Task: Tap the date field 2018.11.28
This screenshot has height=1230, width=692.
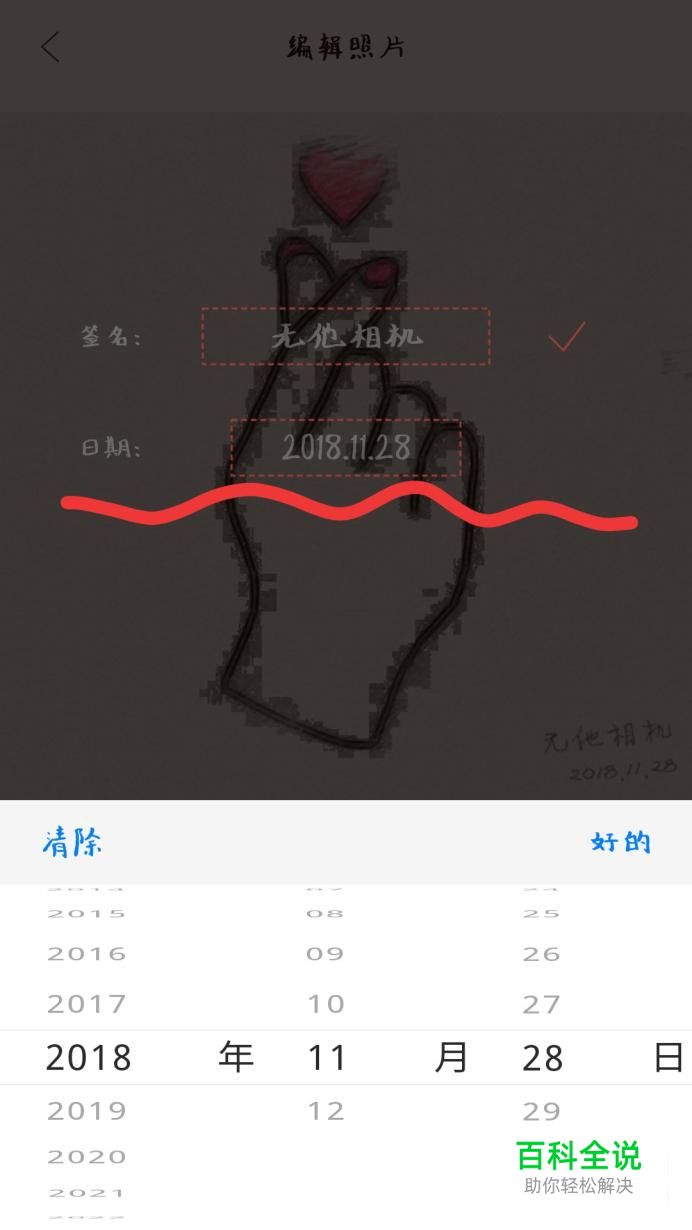Action: pos(346,447)
